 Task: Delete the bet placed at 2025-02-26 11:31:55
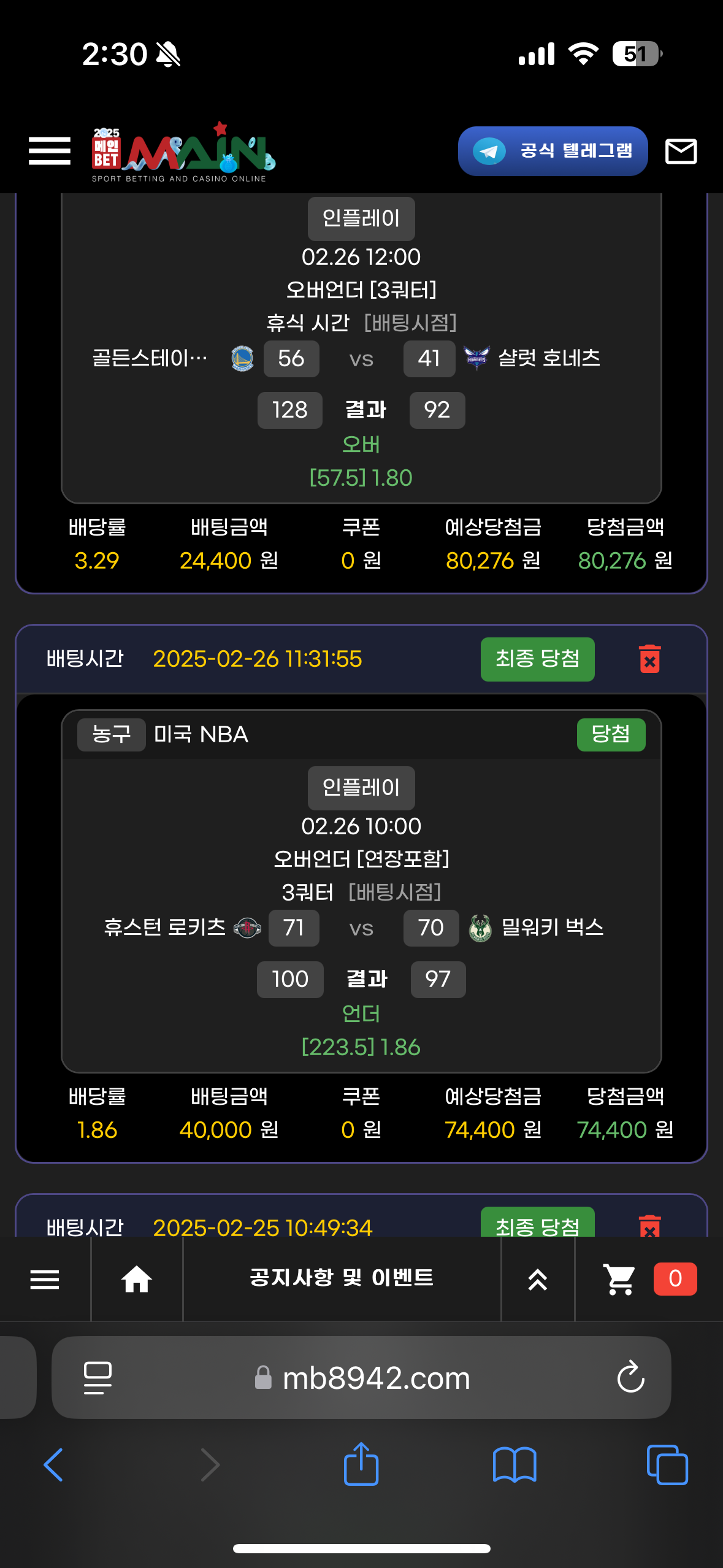(649, 659)
